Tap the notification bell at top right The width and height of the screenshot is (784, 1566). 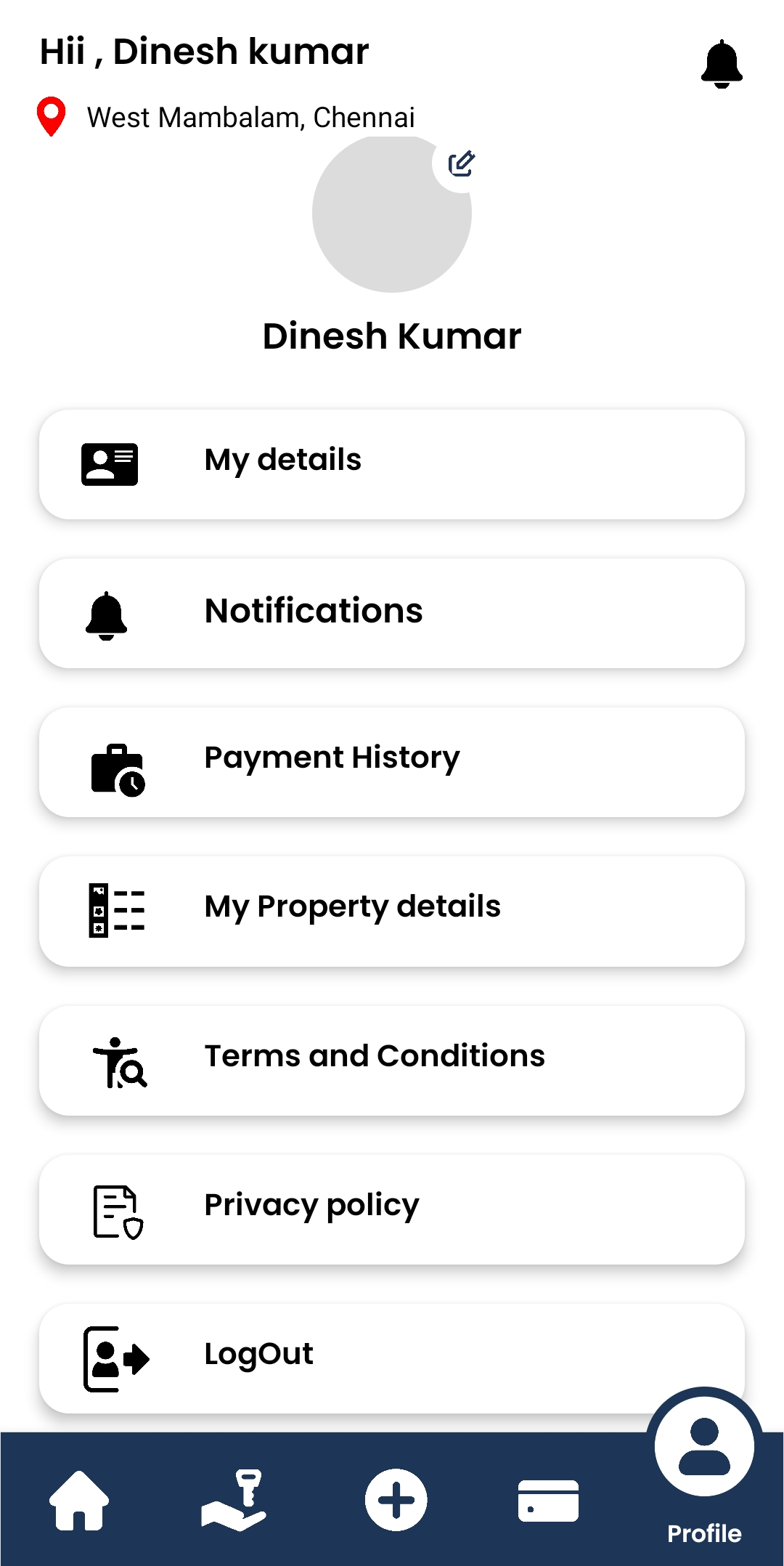(720, 64)
